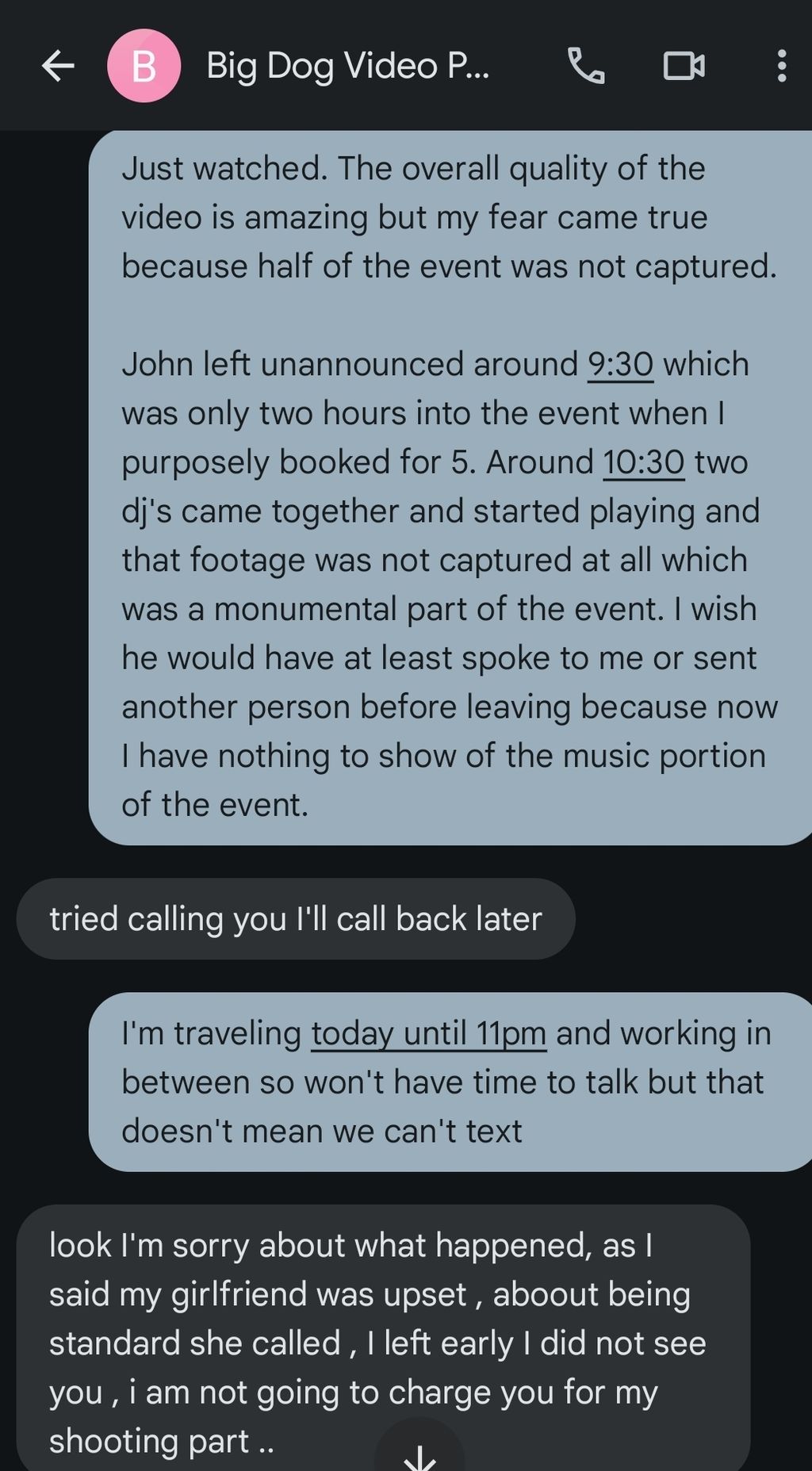This screenshot has height=1471, width=812.
Task: Start a video call with this contact
Action: (684, 66)
